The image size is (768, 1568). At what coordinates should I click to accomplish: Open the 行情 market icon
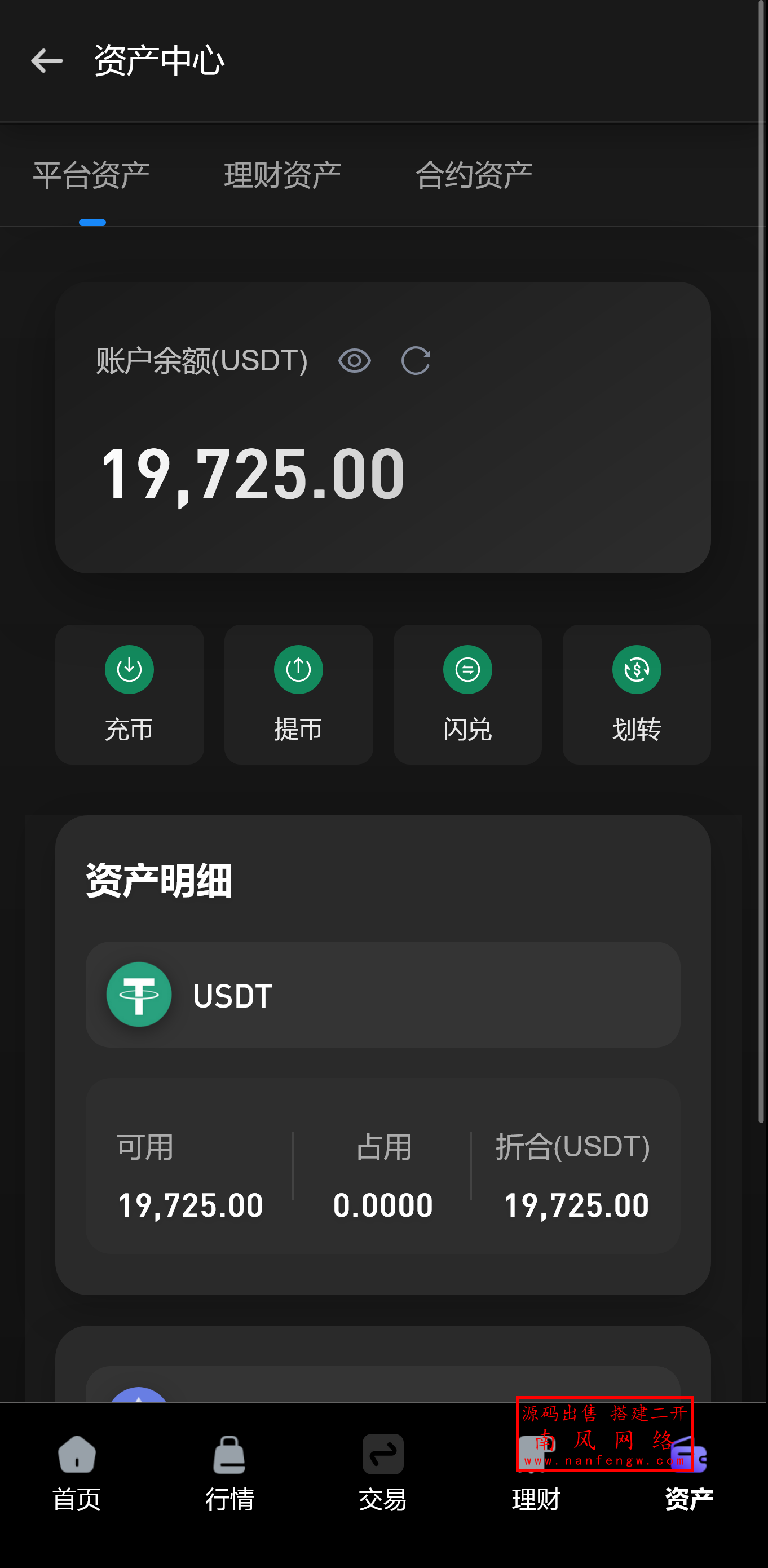click(x=229, y=1455)
